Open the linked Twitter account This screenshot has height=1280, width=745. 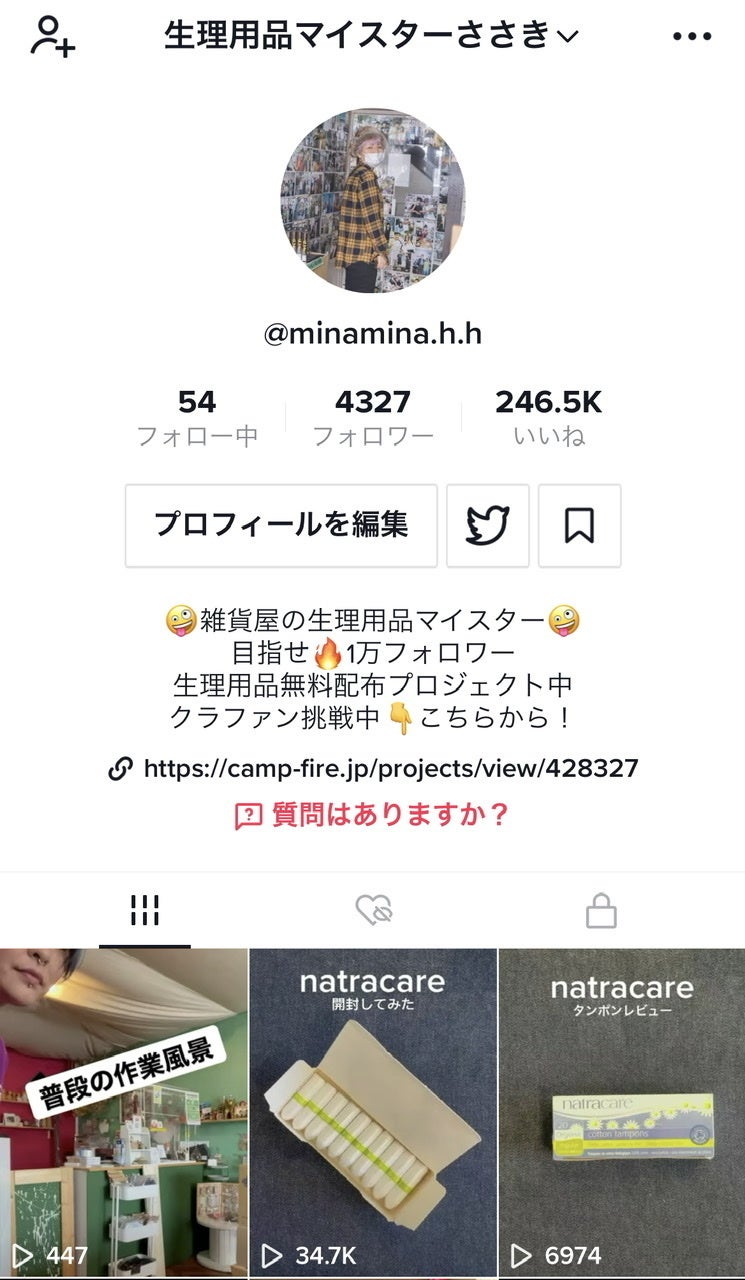(x=488, y=525)
